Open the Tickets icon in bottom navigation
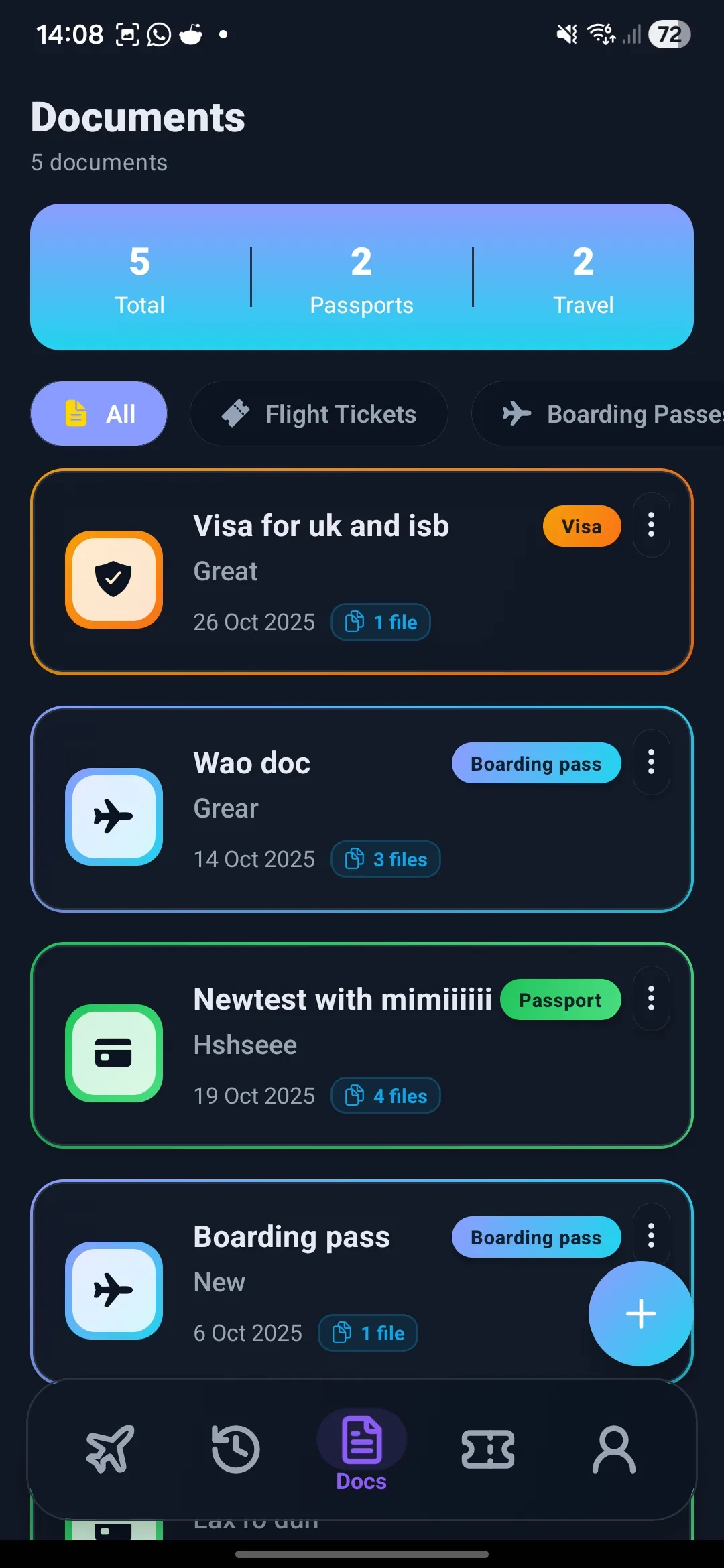 tap(487, 1447)
